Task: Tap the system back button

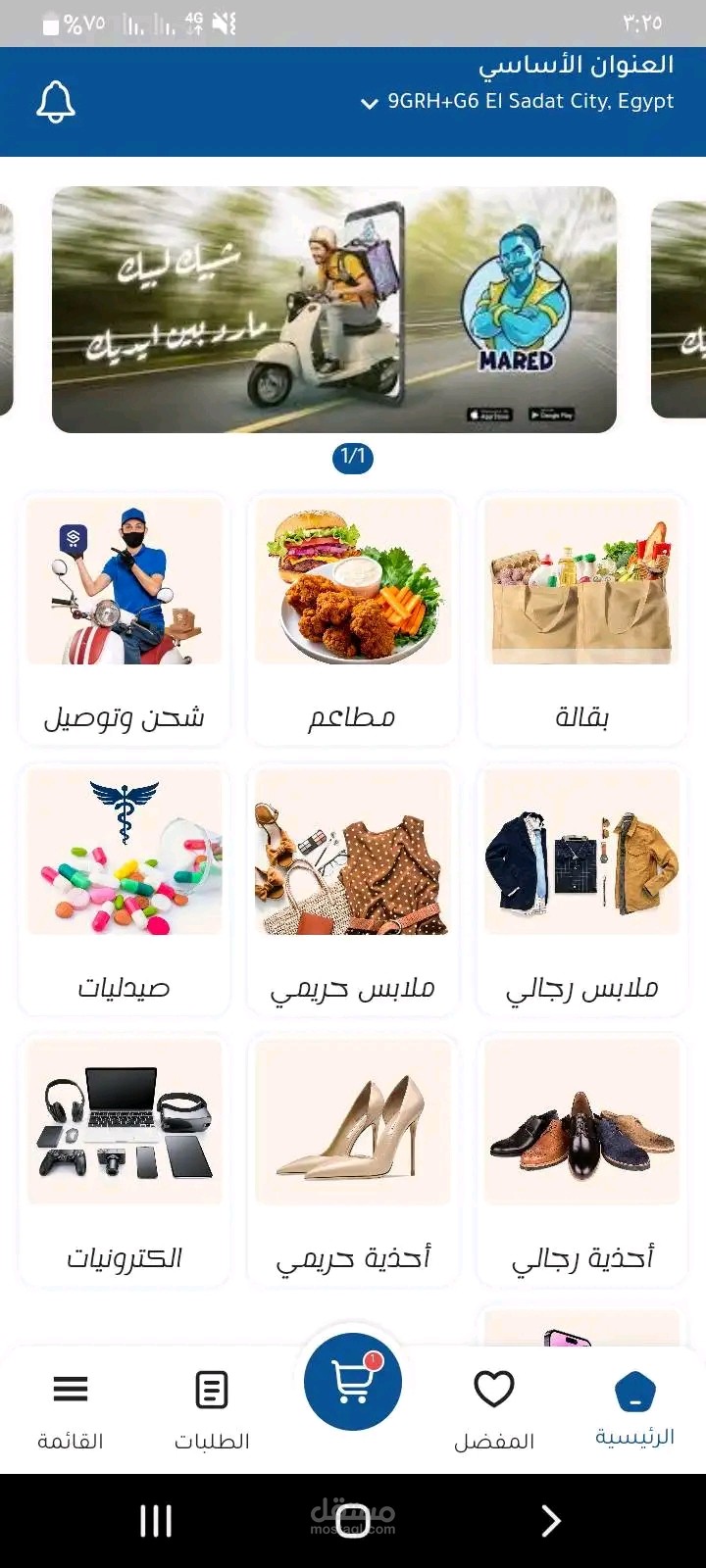Action: (x=550, y=1521)
